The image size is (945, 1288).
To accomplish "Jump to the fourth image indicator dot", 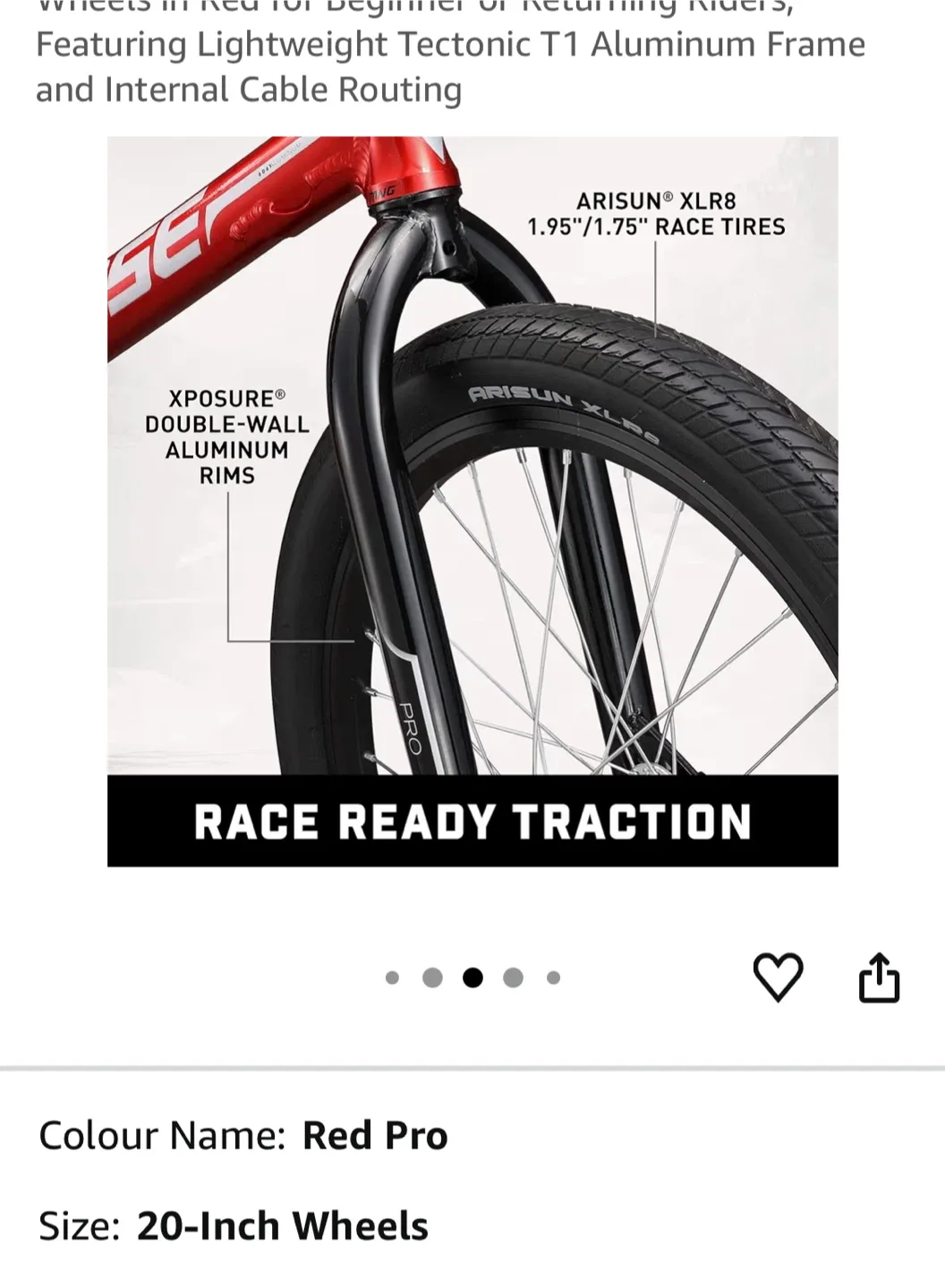I will click(513, 978).
